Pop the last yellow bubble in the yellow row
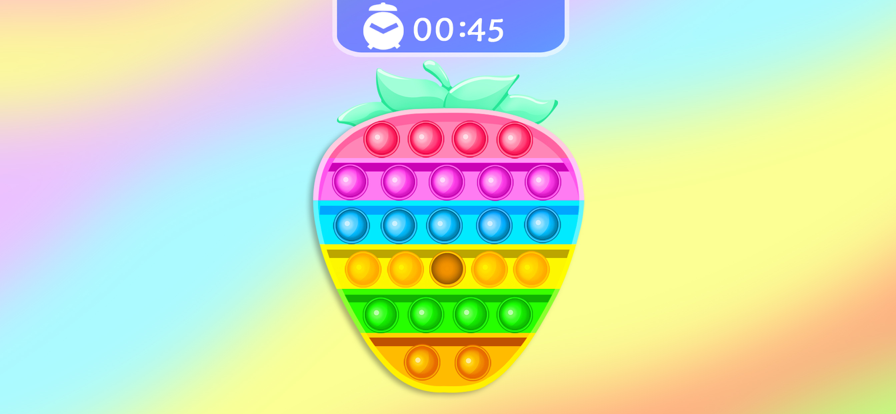The width and height of the screenshot is (896, 414). pos(531,269)
